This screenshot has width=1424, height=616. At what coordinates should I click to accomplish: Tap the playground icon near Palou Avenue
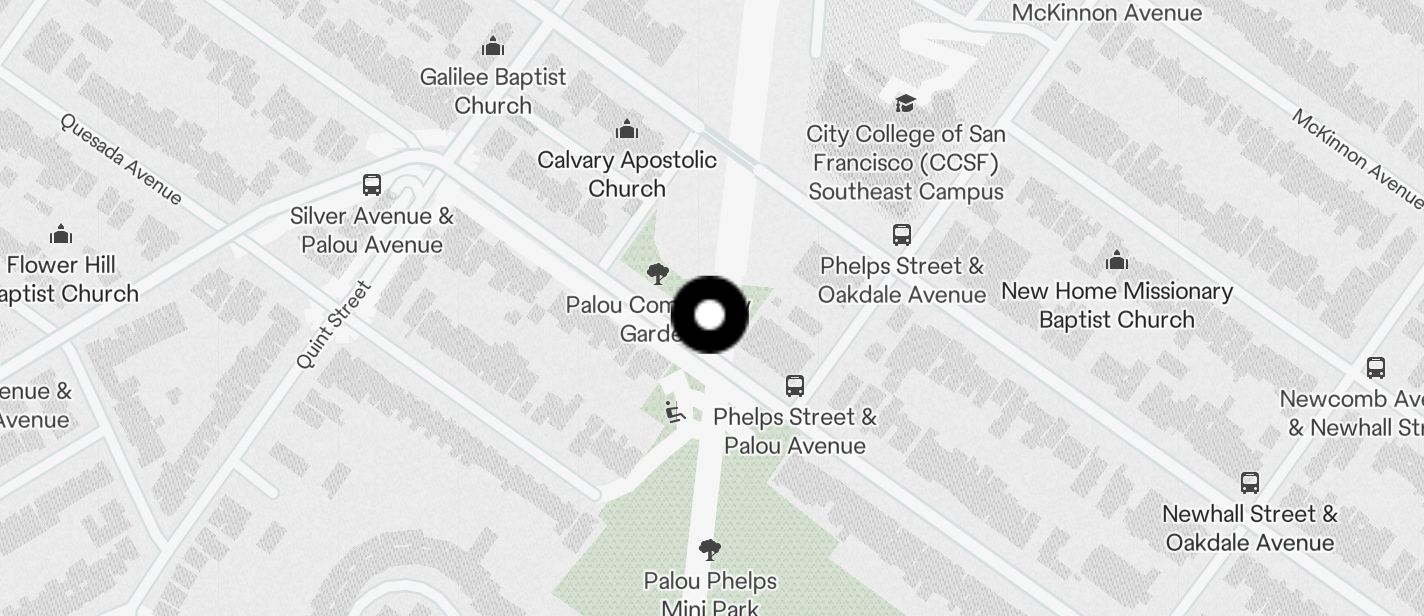coord(674,412)
